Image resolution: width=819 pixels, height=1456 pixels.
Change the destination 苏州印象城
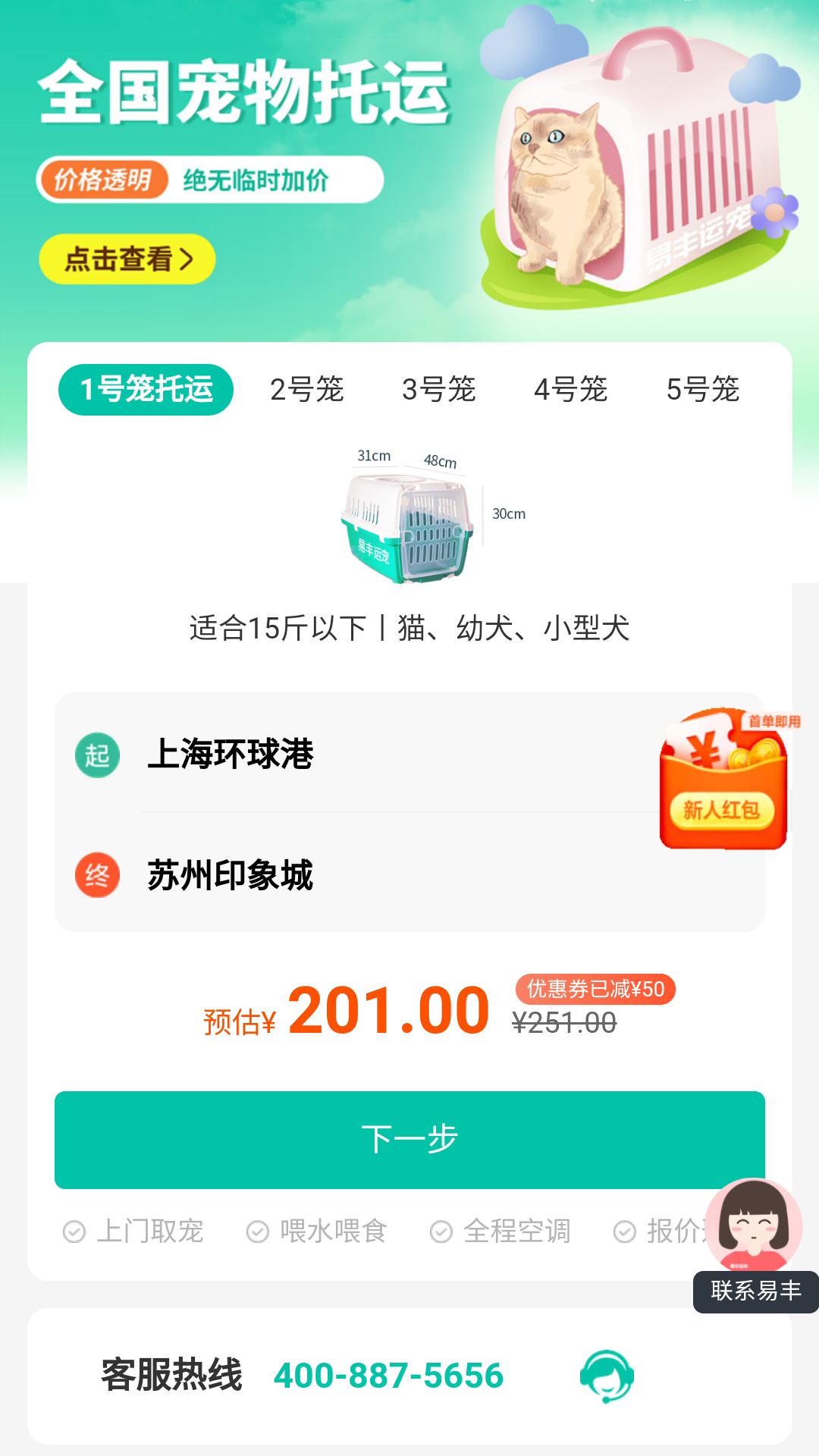click(231, 875)
